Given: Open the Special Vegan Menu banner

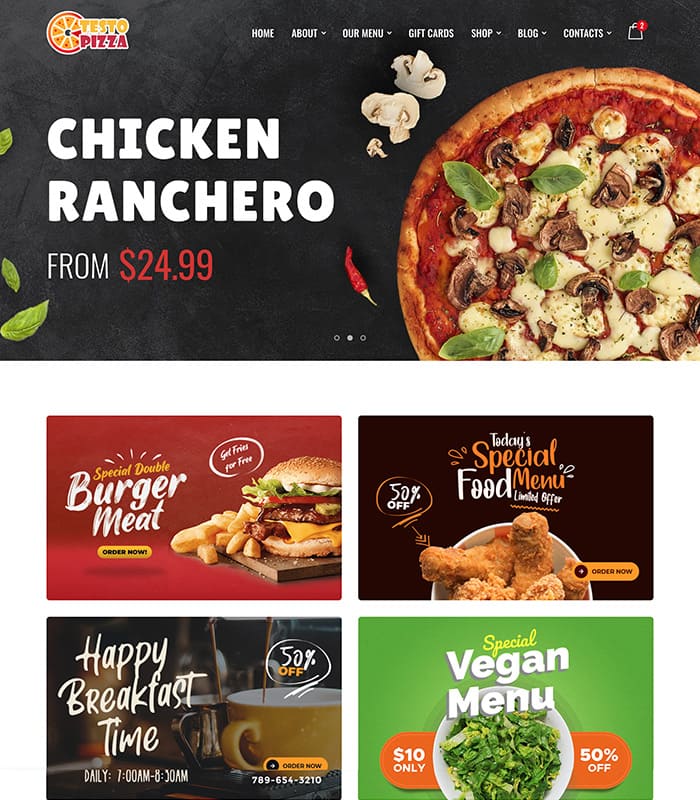Looking at the screenshot, I should 505,707.
